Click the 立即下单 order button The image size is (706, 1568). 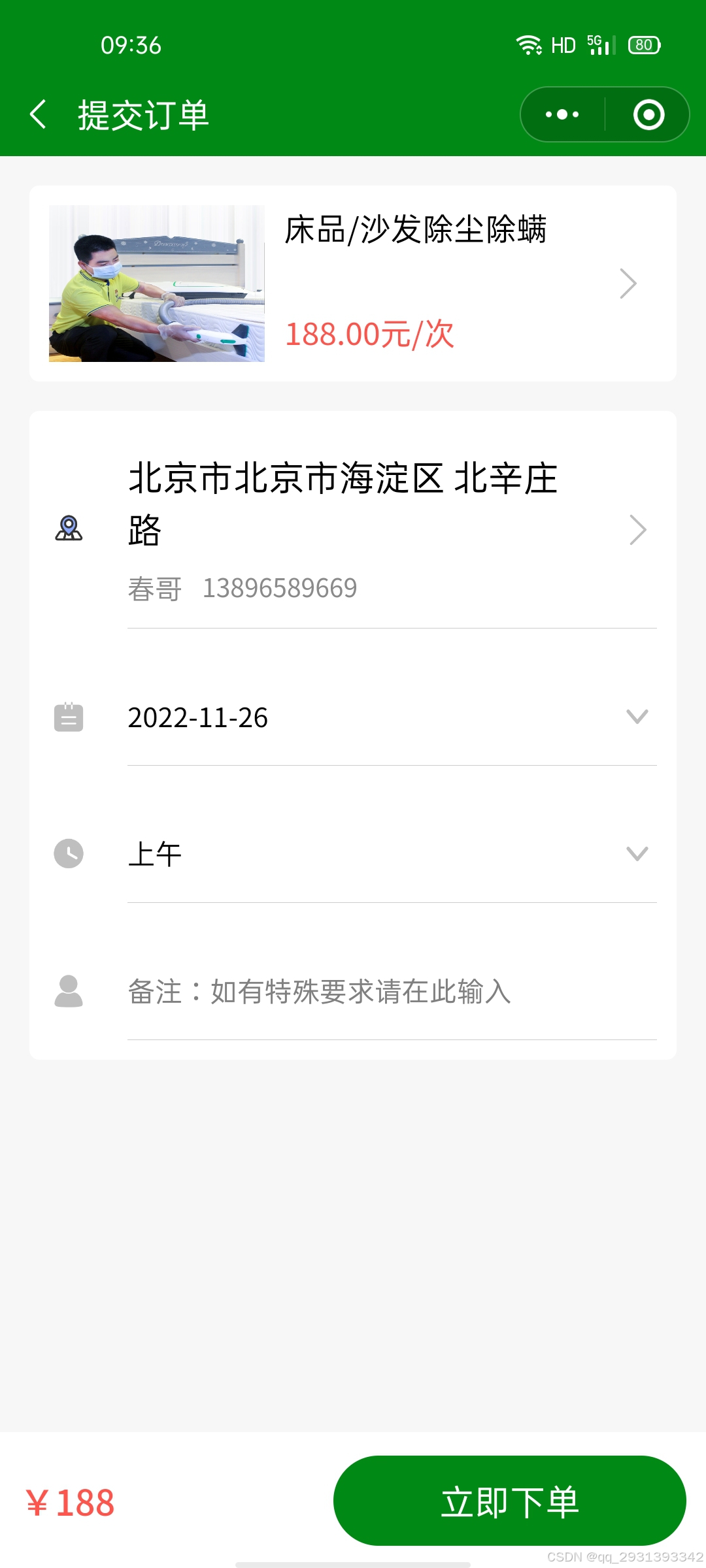(x=512, y=1501)
